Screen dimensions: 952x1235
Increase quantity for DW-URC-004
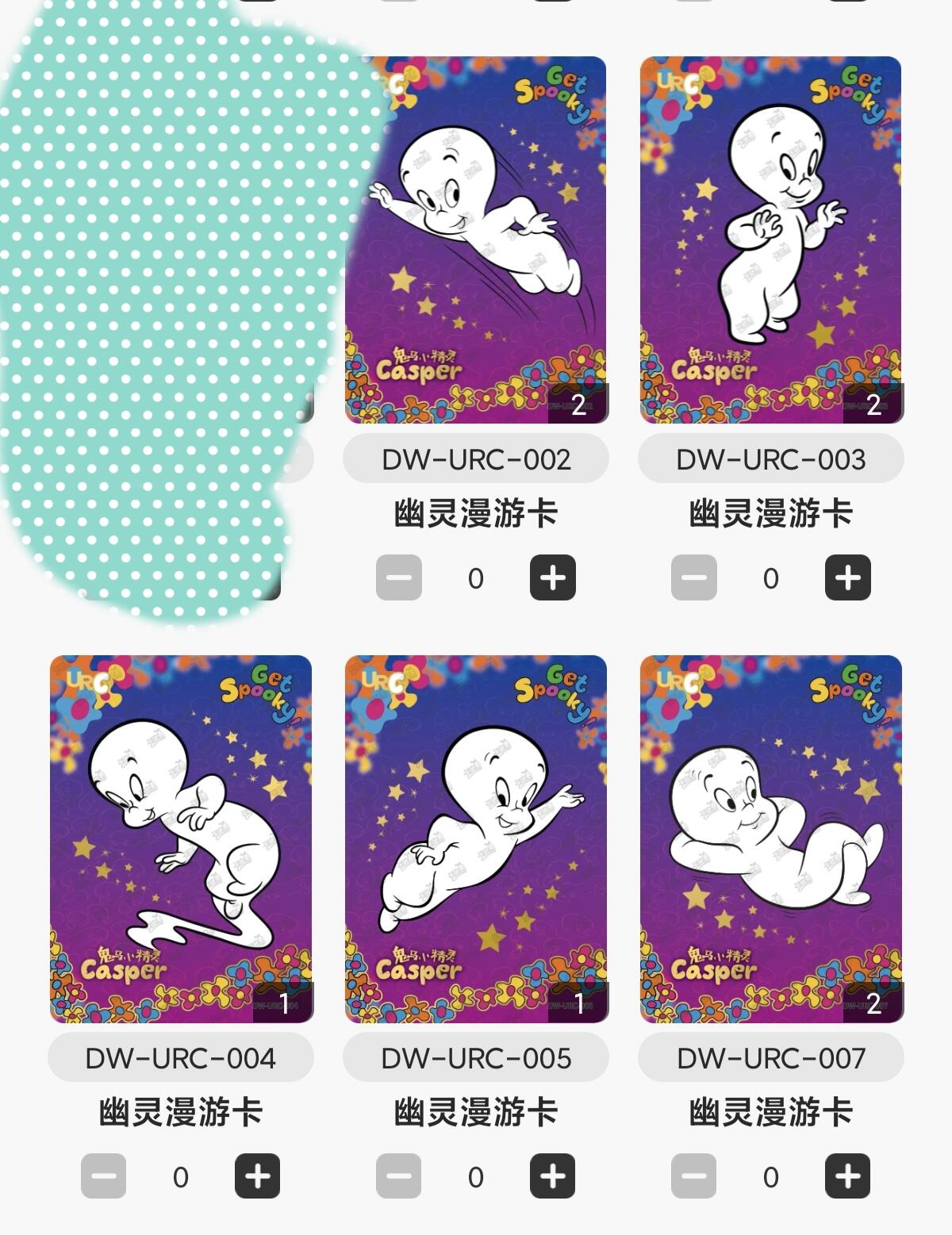point(258,1176)
